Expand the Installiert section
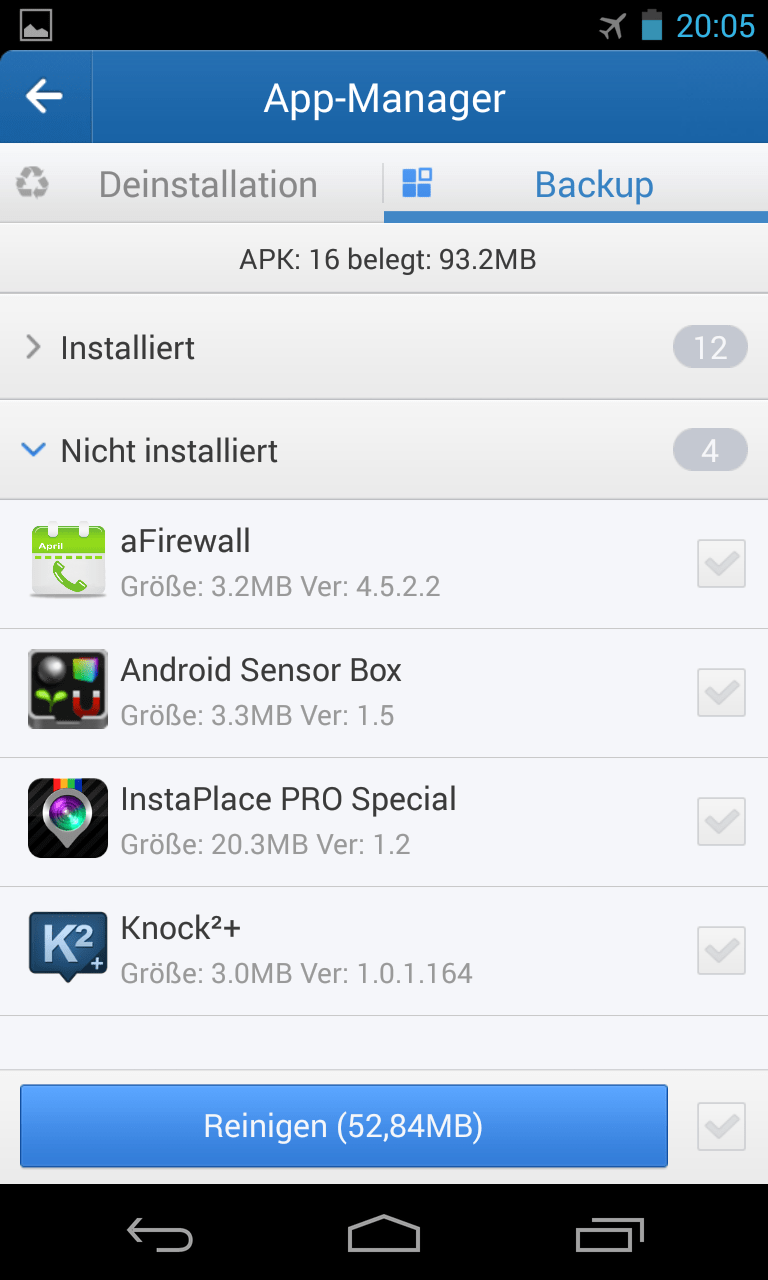 [384, 348]
